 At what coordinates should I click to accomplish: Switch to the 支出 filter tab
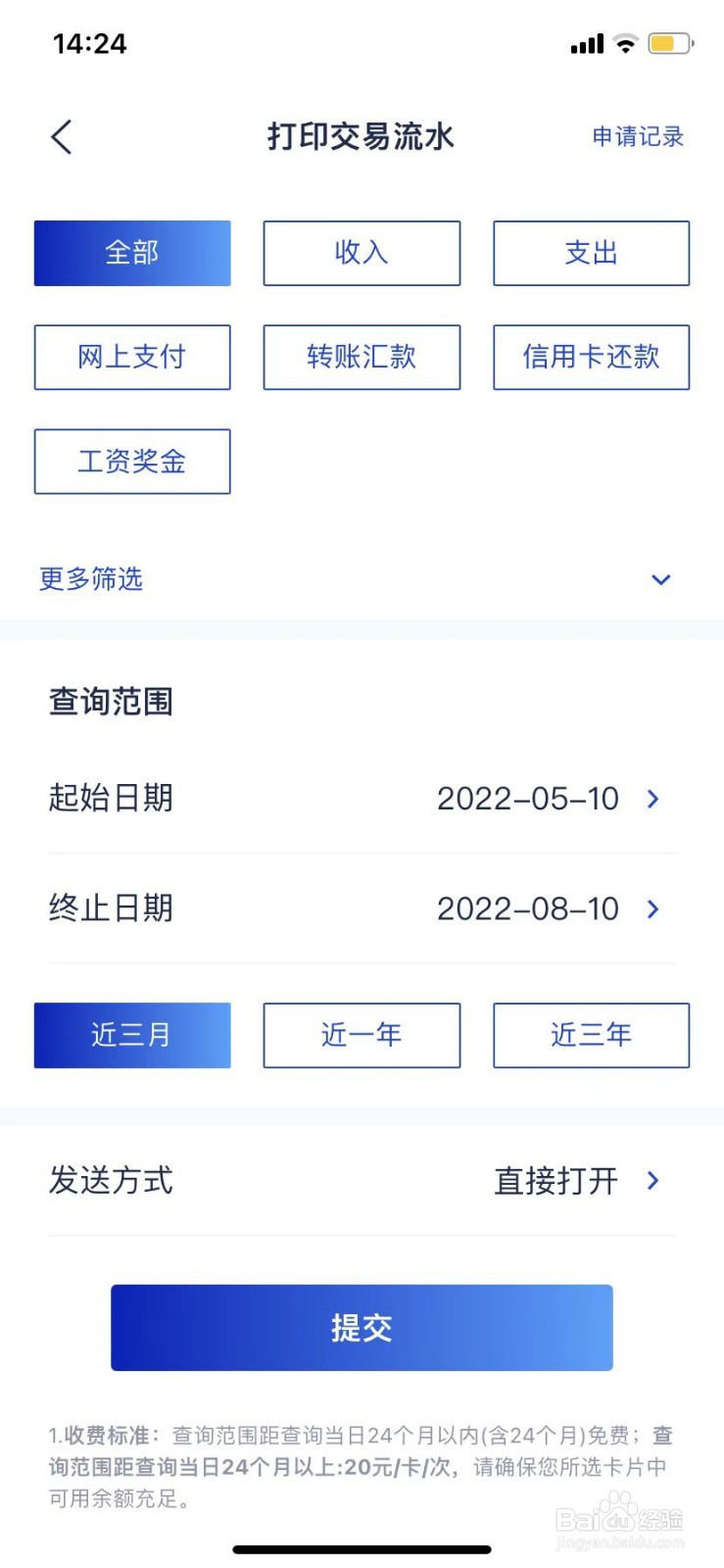point(591,253)
